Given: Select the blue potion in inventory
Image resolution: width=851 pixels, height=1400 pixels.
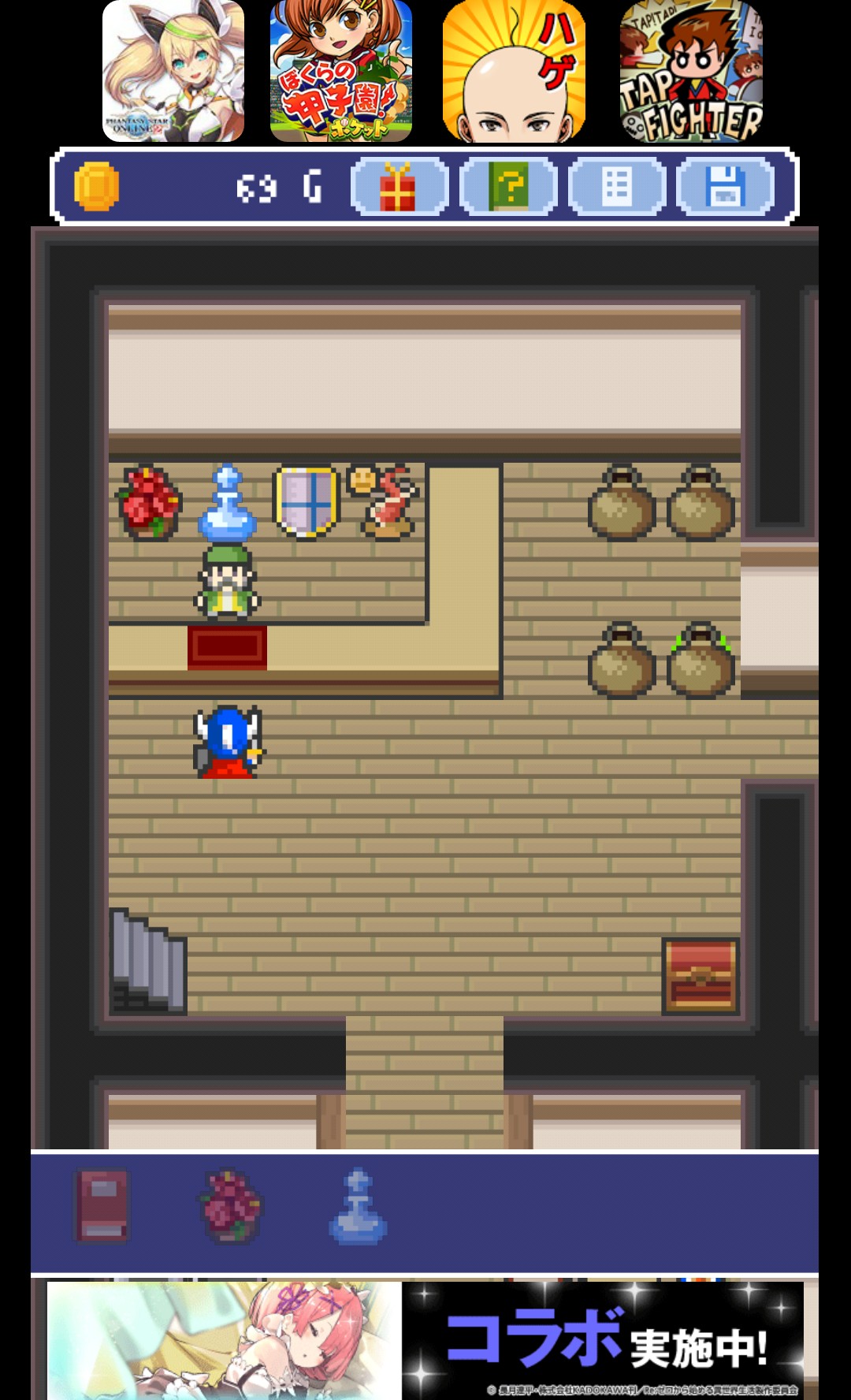Looking at the screenshot, I should pyautogui.click(x=358, y=1207).
